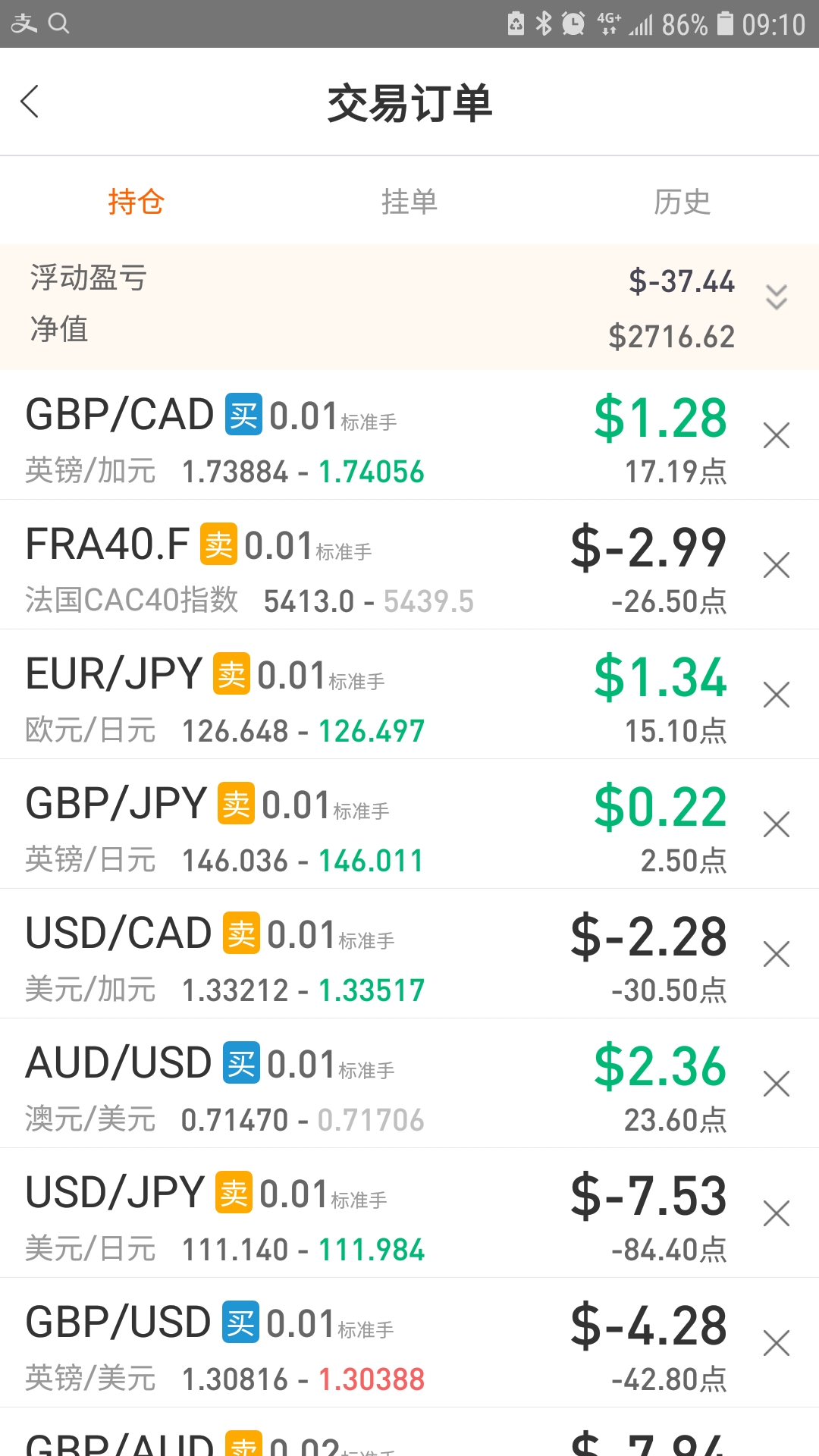The height and width of the screenshot is (1456, 819).
Task: Close the AUD/USD position
Action: (777, 1084)
